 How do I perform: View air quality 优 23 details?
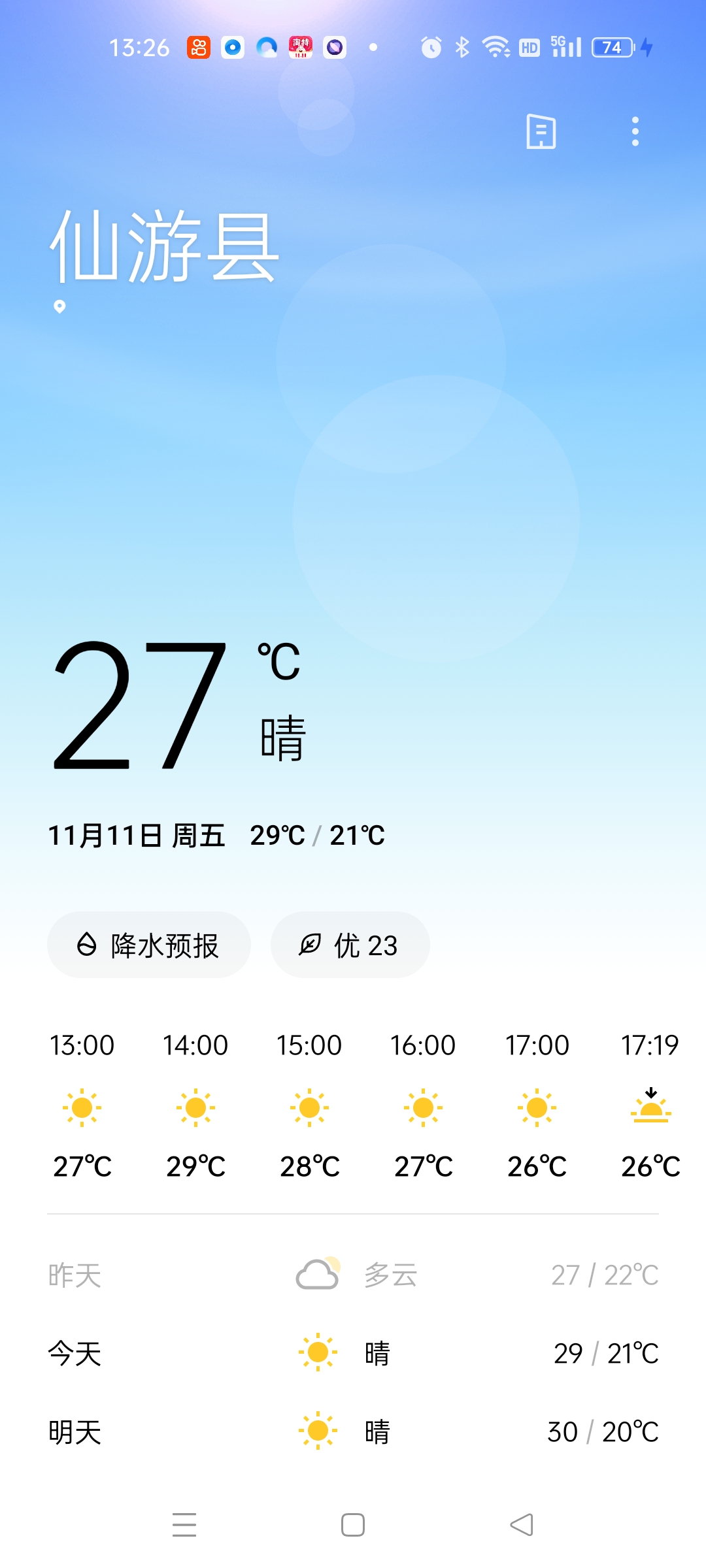(350, 945)
